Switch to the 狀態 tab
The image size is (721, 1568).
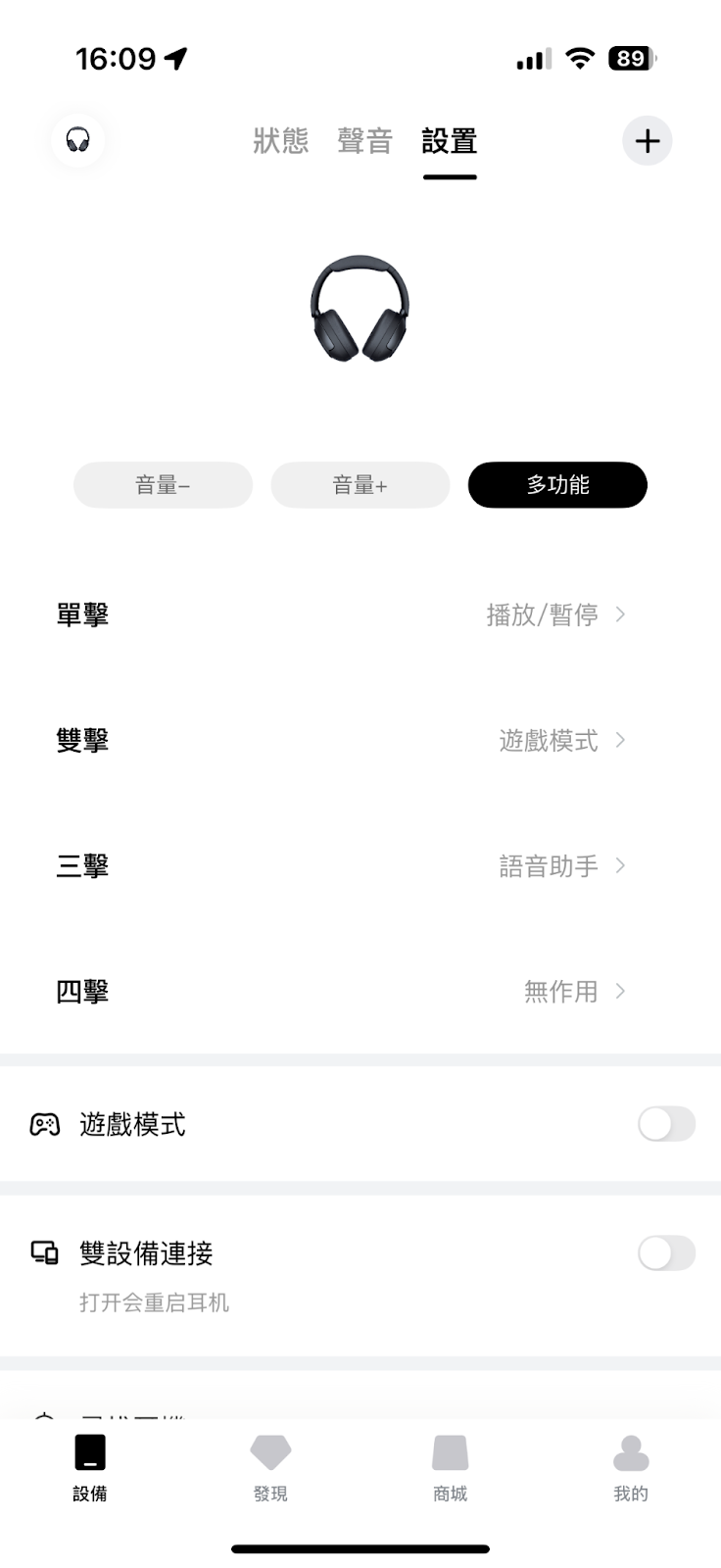pos(281,141)
